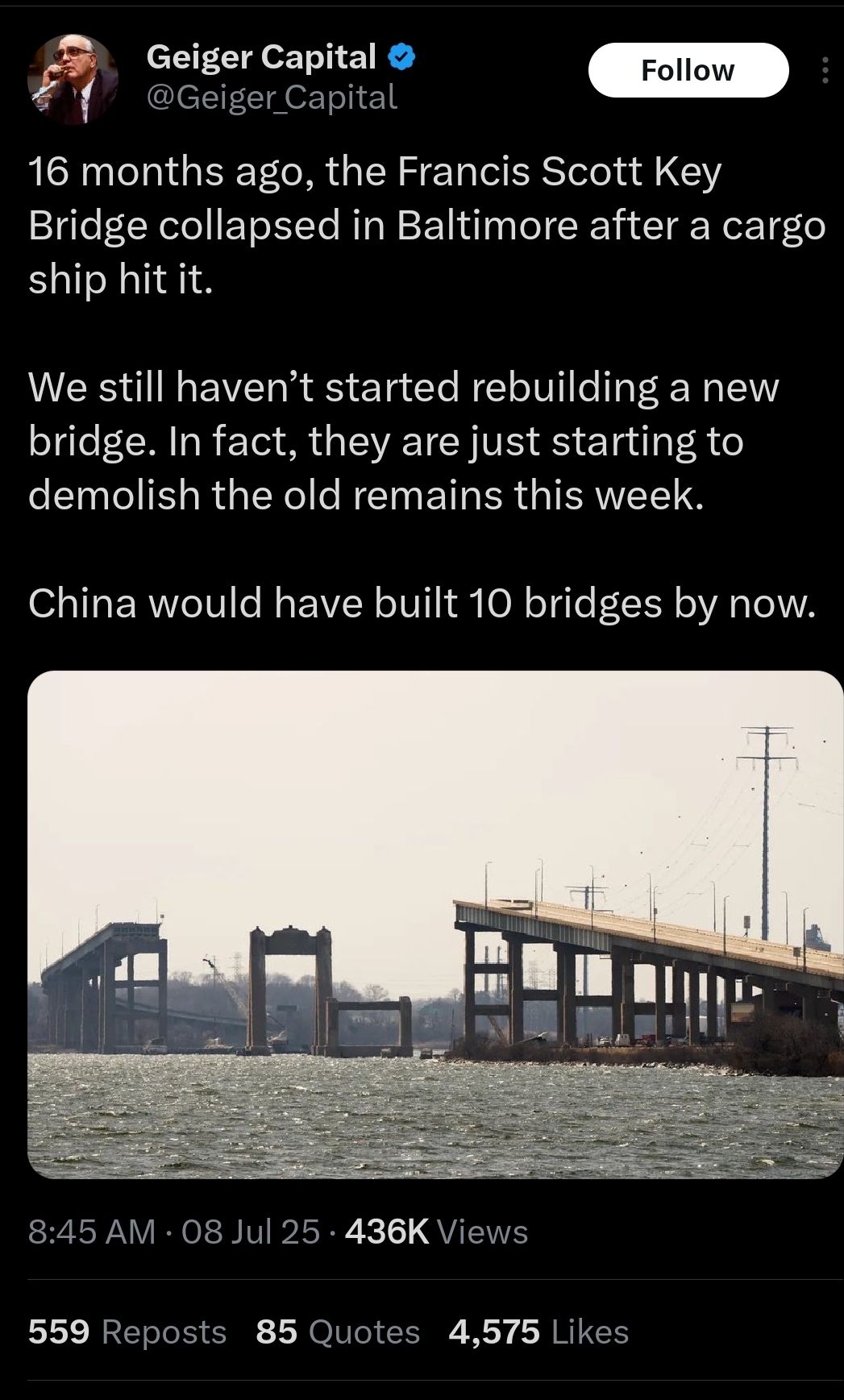This screenshot has width=844, height=1400.
Task: View the 559 Reposts list
Action: (x=127, y=1331)
